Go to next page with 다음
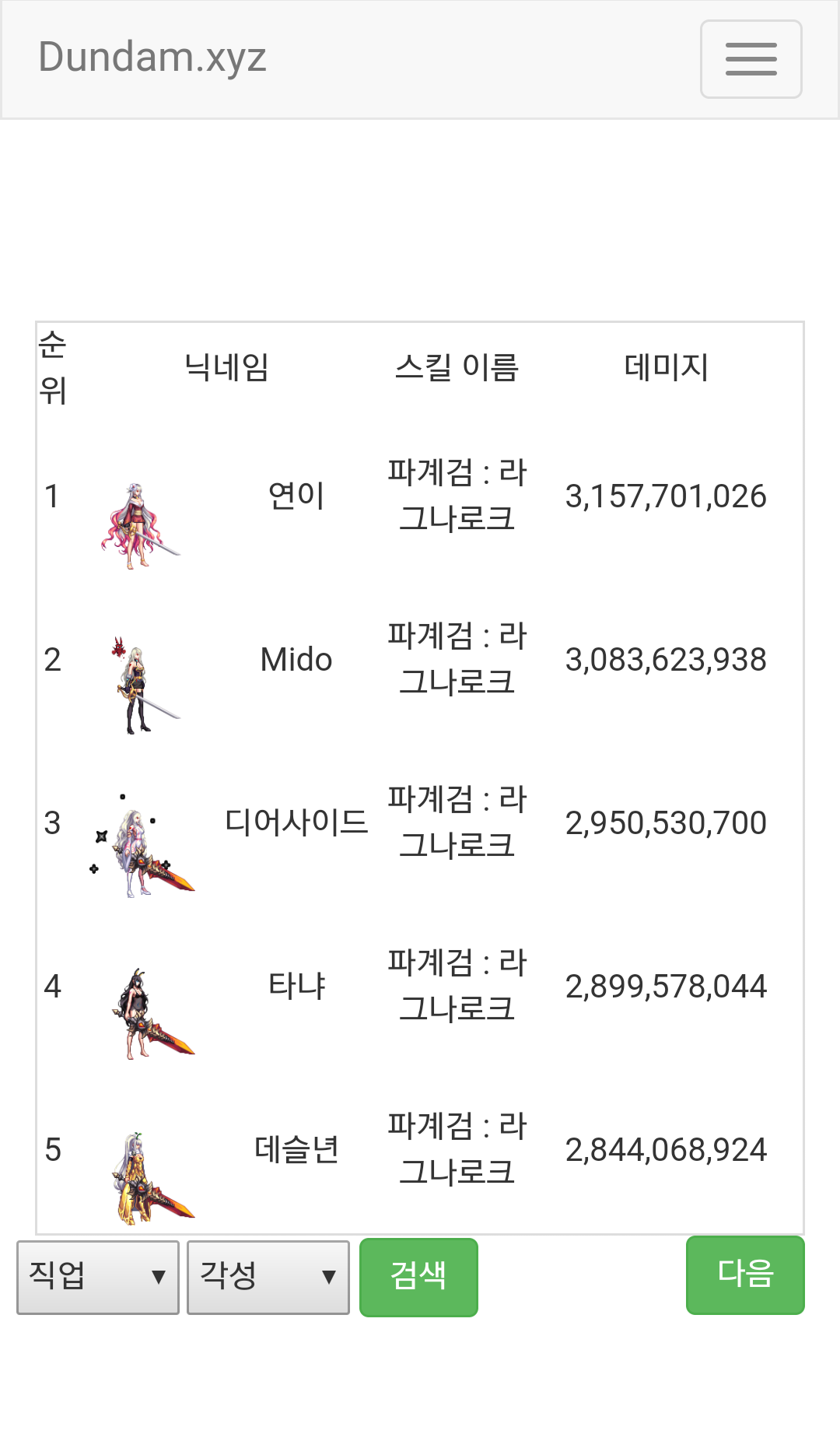Viewport: 840px width, 1434px height. [745, 1274]
